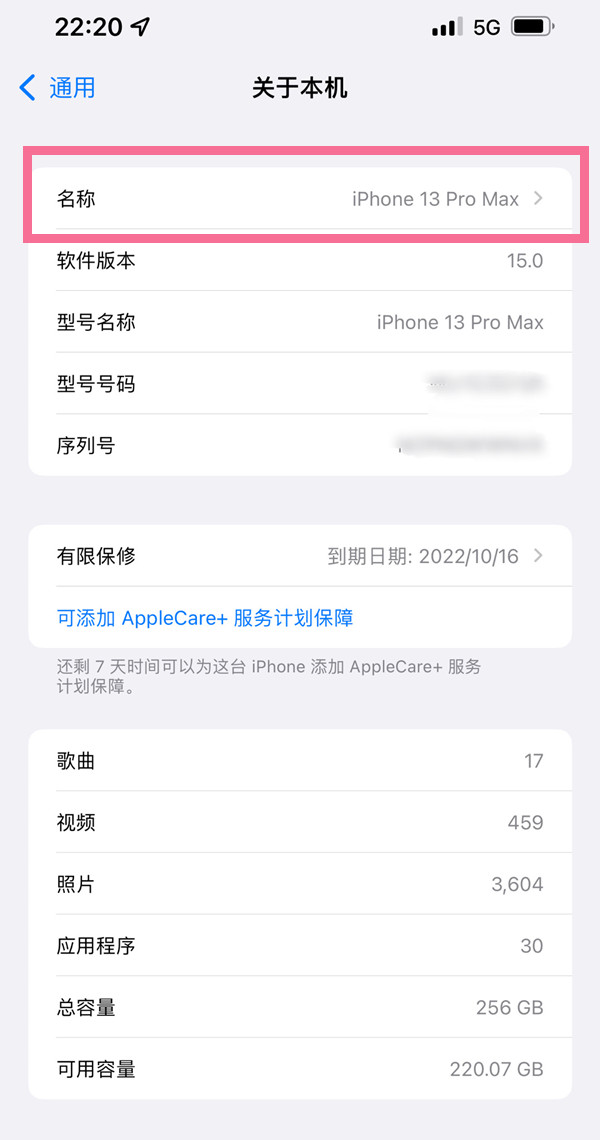Open the 名称 row to rename device

point(300,199)
